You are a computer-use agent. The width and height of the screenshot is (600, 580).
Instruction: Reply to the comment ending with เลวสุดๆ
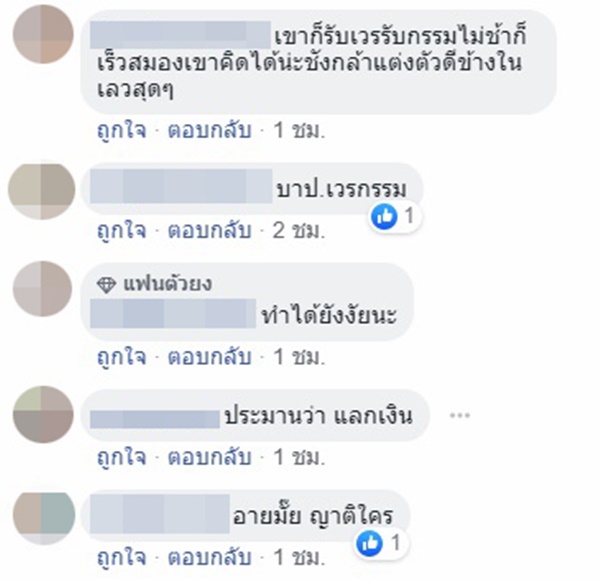(x=203, y=130)
